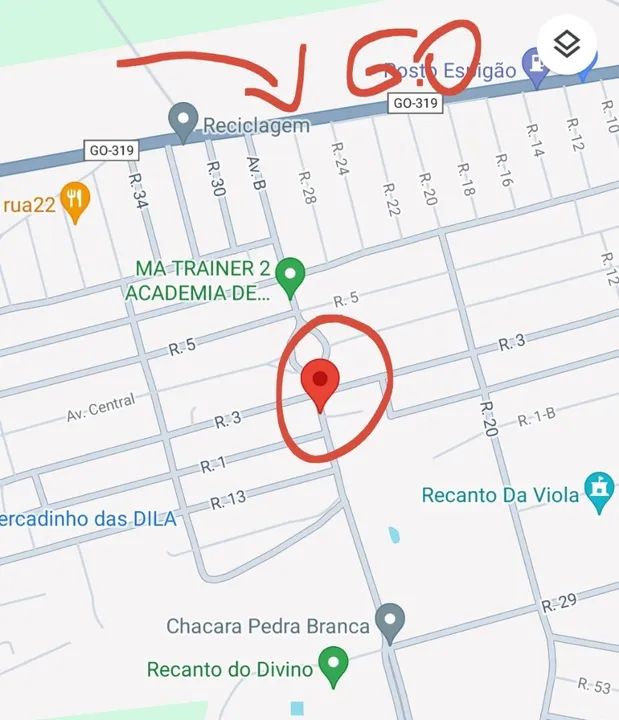Screen dimensions: 619x720
Task: Select the Reciclagem place marker
Action: point(182,123)
